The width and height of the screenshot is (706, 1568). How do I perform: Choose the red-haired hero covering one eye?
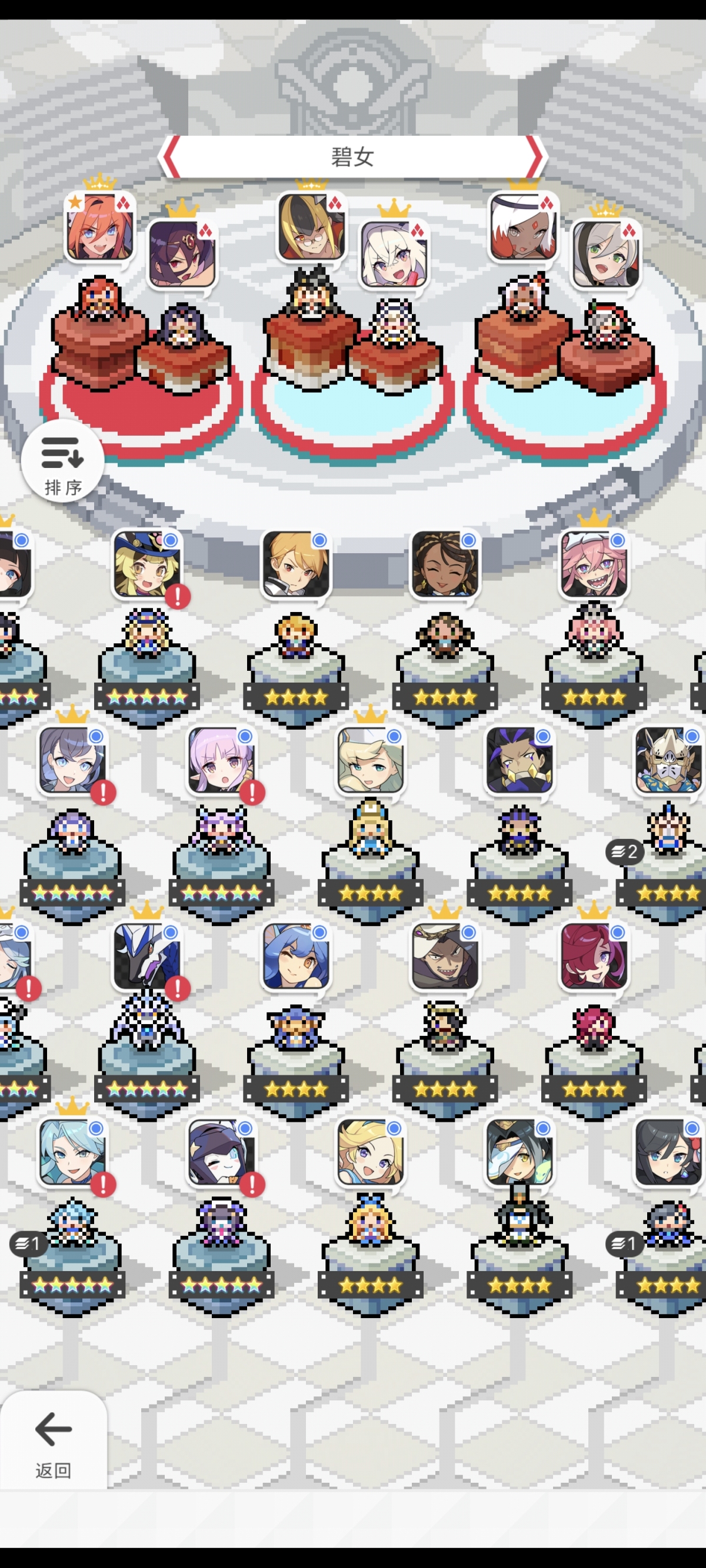point(594,956)
